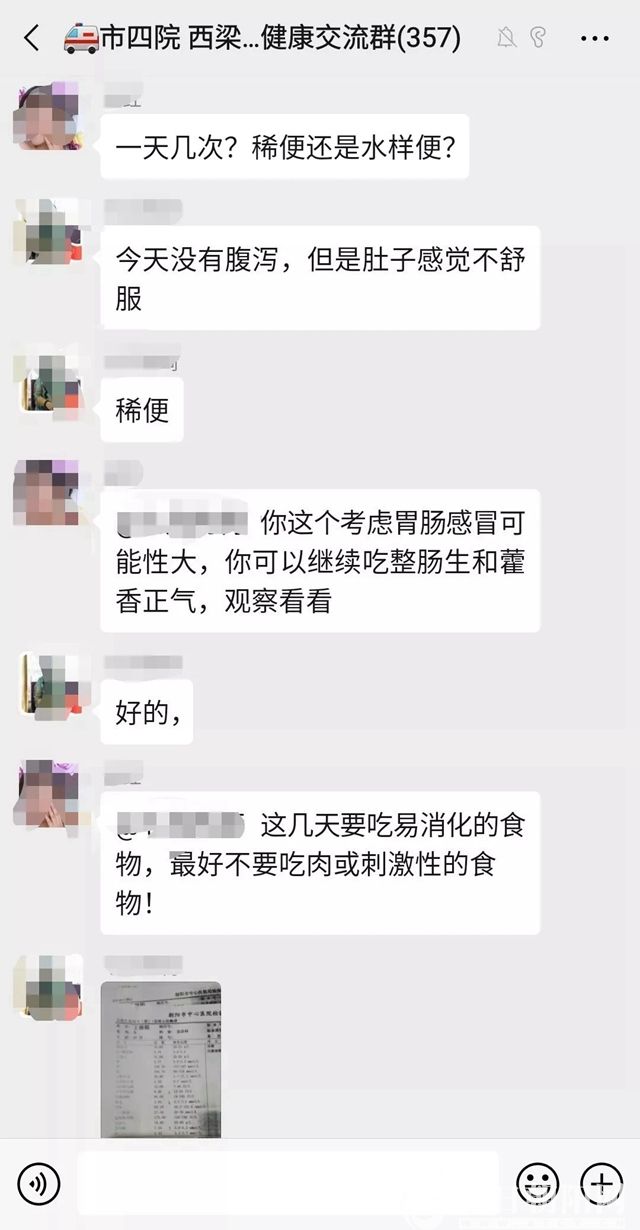Open avatar of sender advising 整肠生
The image size is (640, 1230).
pos(46,492)
